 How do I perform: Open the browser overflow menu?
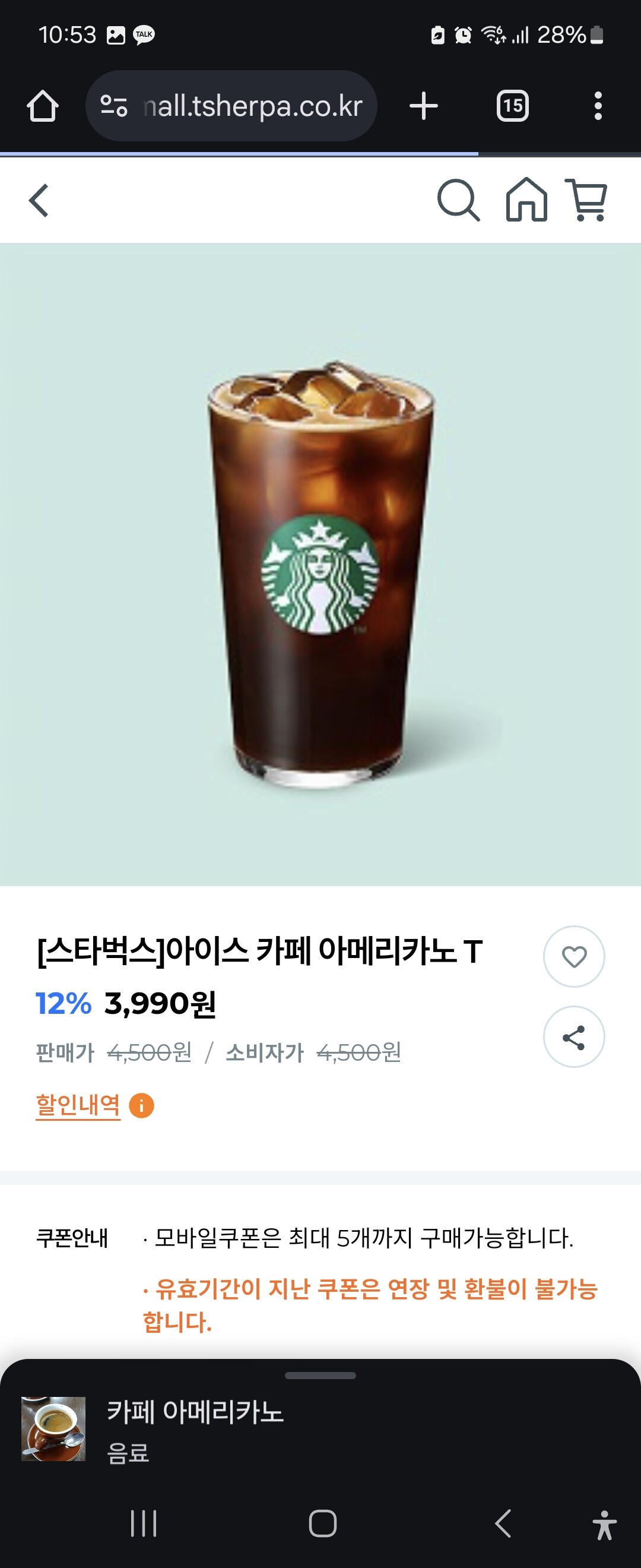(x=598, y=106)
